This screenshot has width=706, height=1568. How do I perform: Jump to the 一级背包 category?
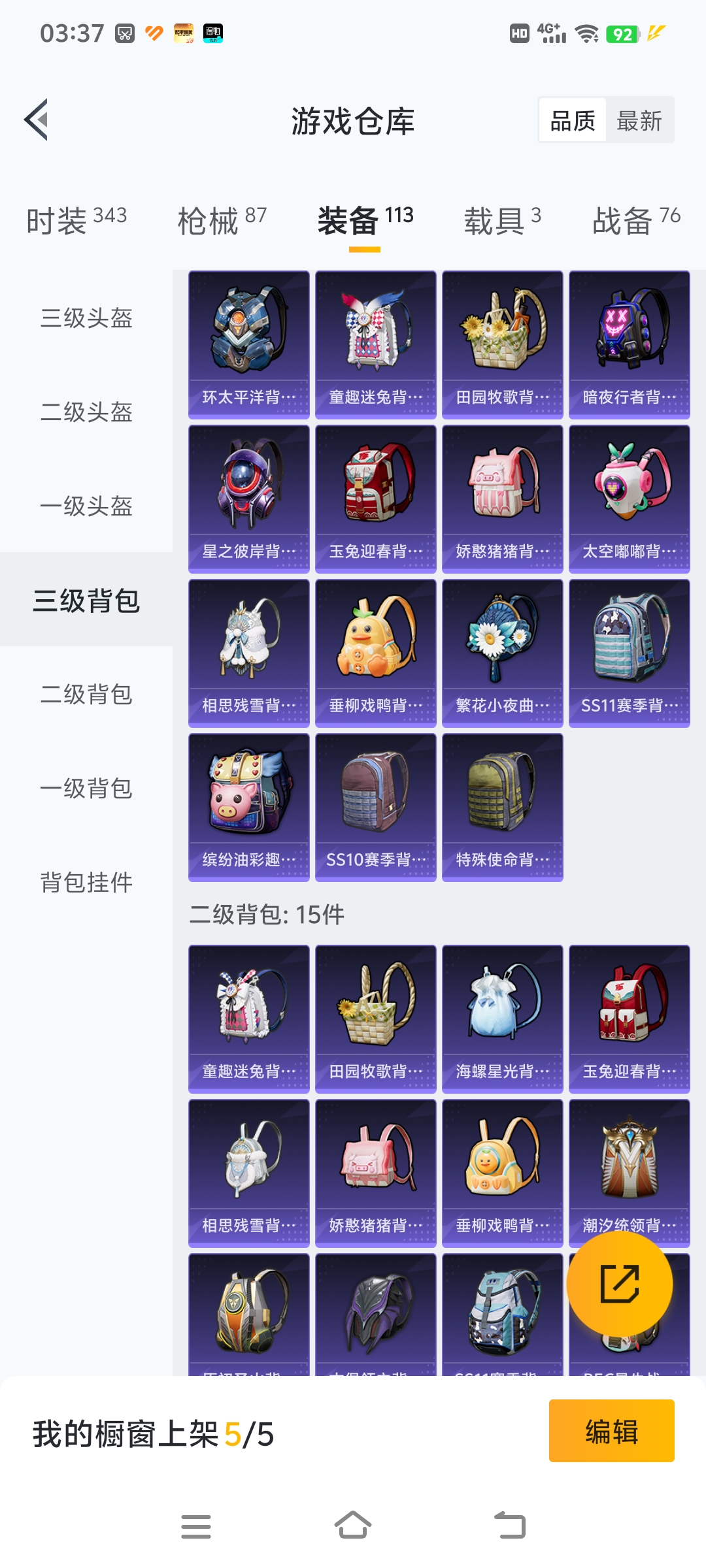coord(86,789)
